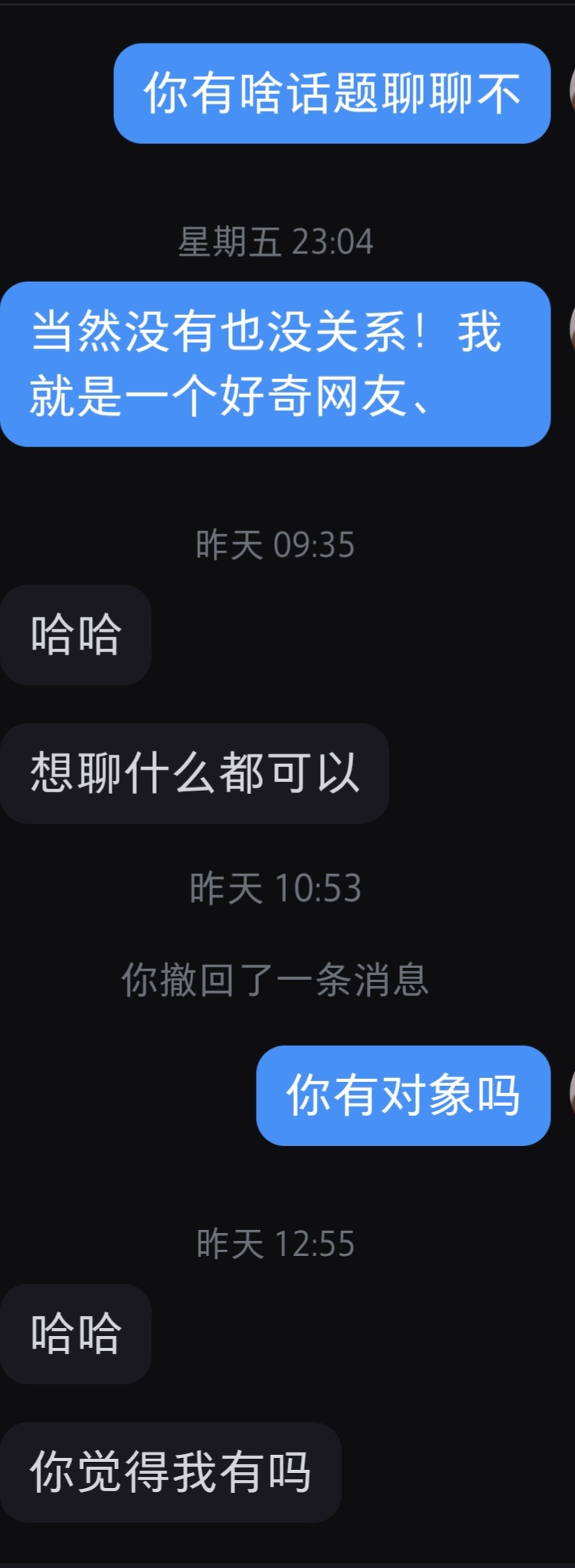Open sender's avatar beside 你有啥话题聊聊不 message
This screenshot has height=1568, width=575.
click(572, 89)
